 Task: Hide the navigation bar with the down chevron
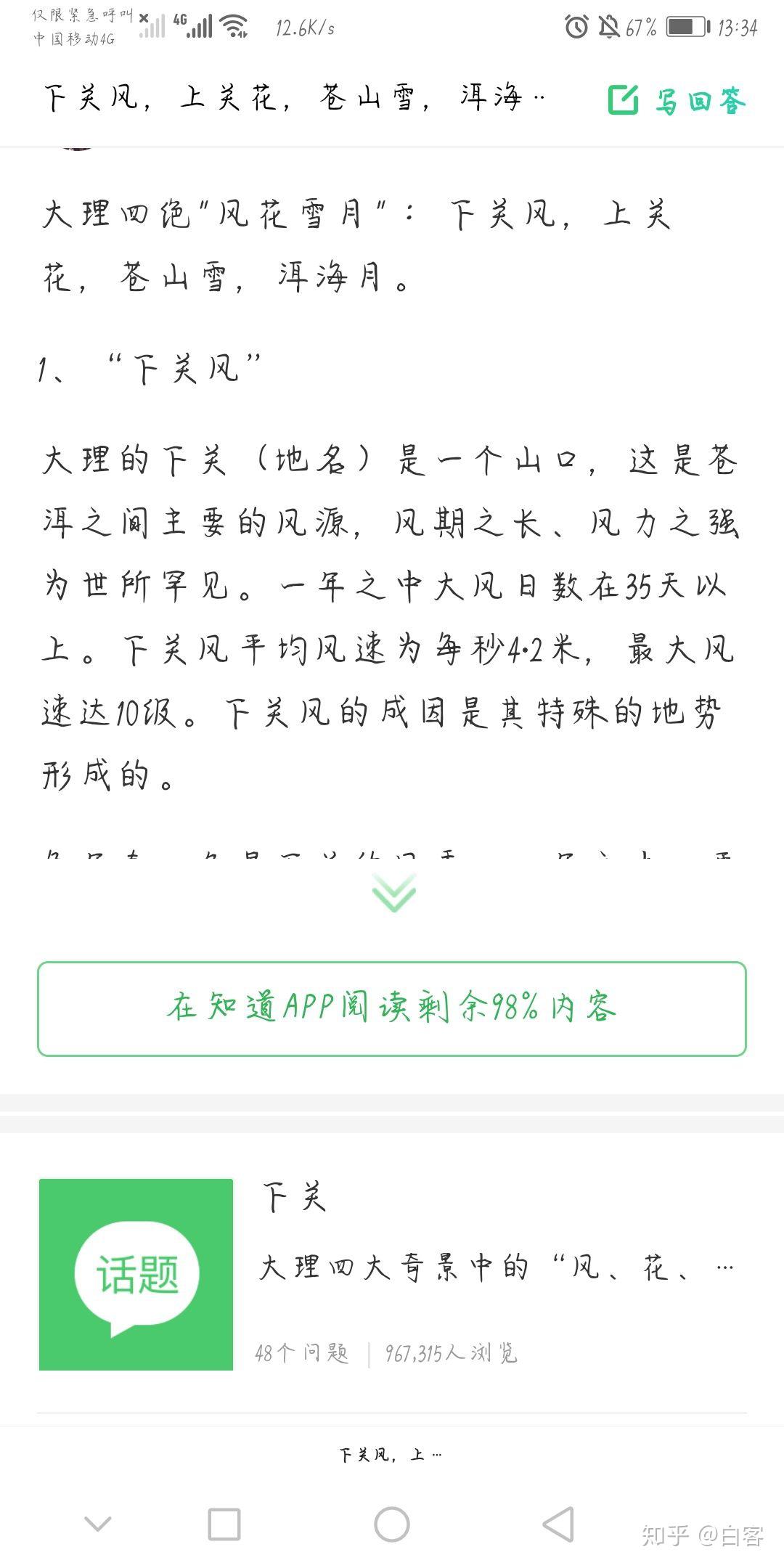pos(97,1524)
